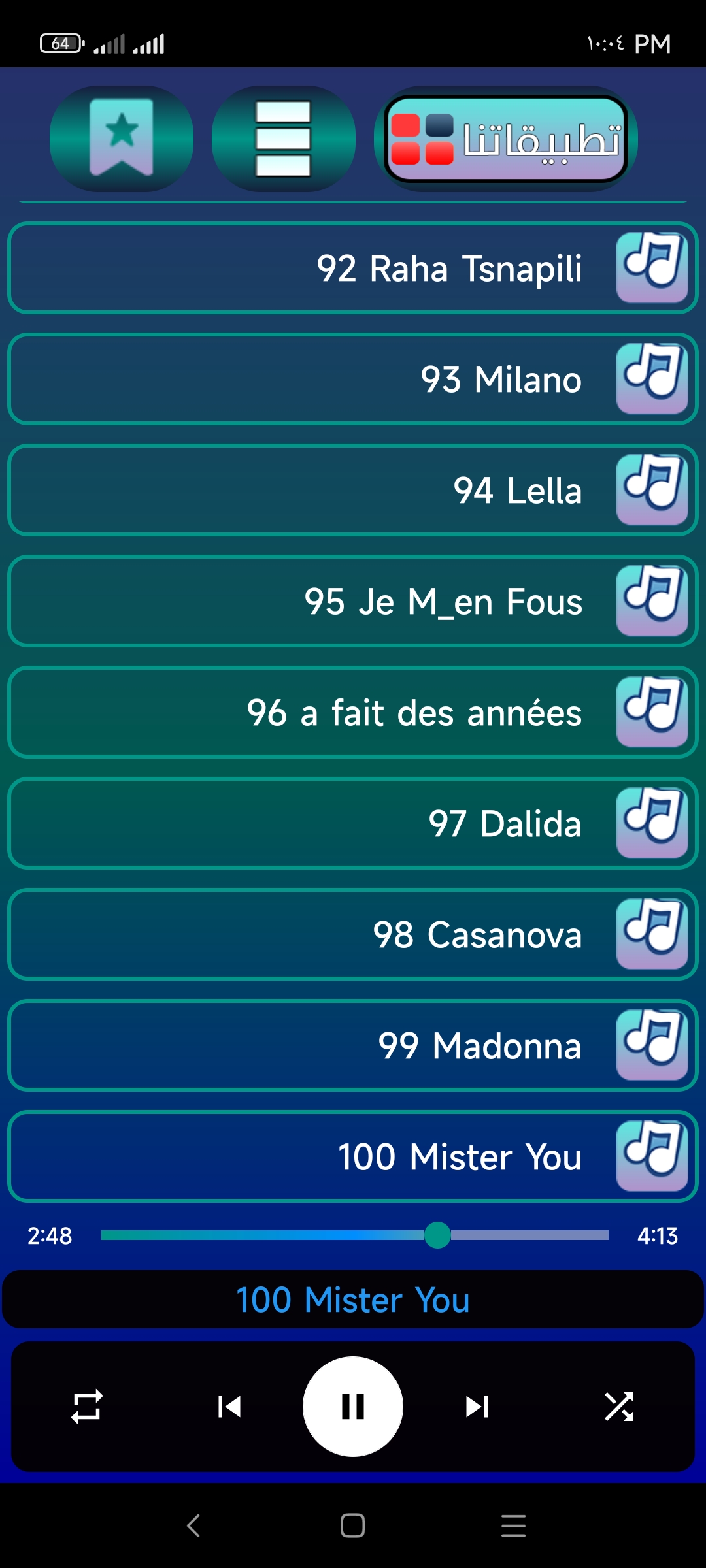Skip to the next track
Screen dimensions: 706x1568
(x=477, y=1407)
